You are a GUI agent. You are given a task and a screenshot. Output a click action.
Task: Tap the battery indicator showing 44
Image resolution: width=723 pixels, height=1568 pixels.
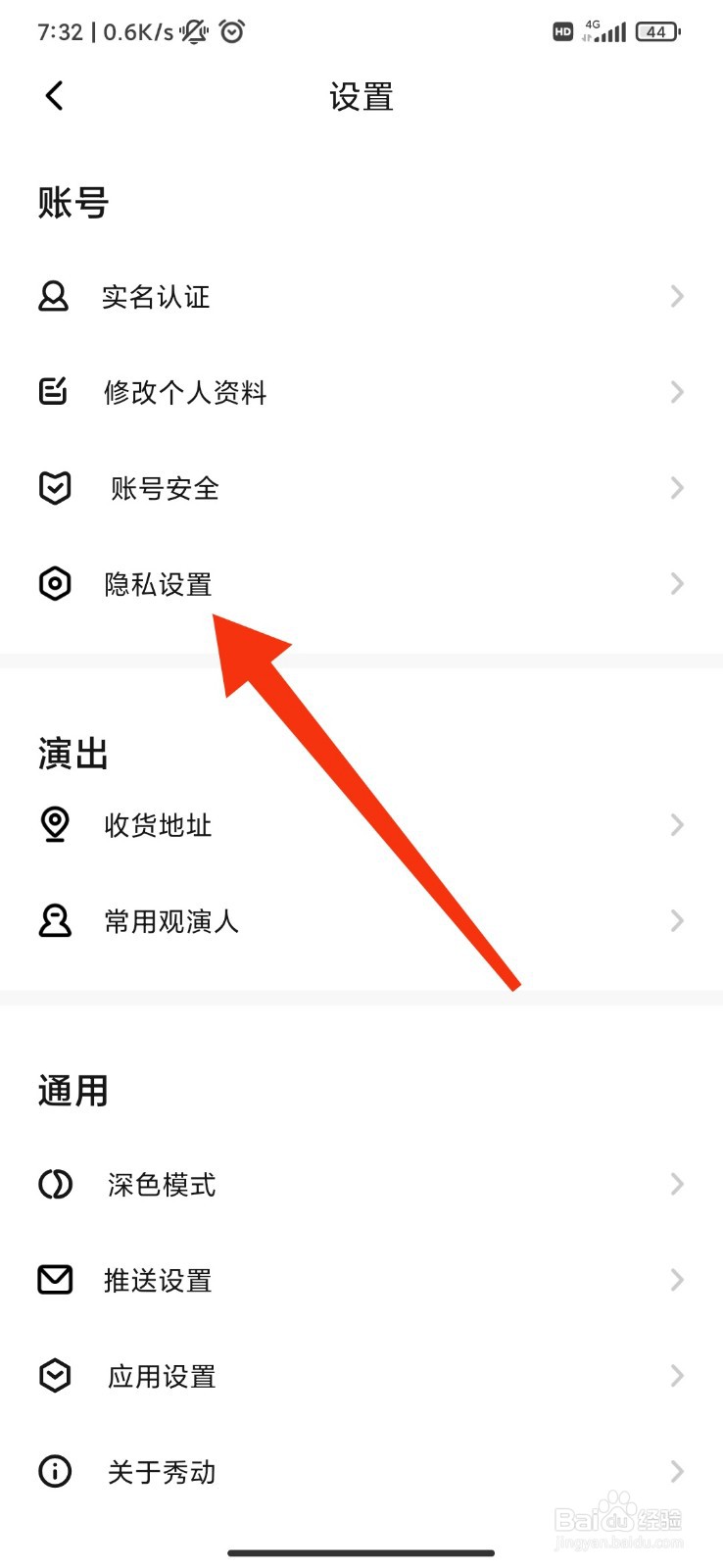coord(655,30)
